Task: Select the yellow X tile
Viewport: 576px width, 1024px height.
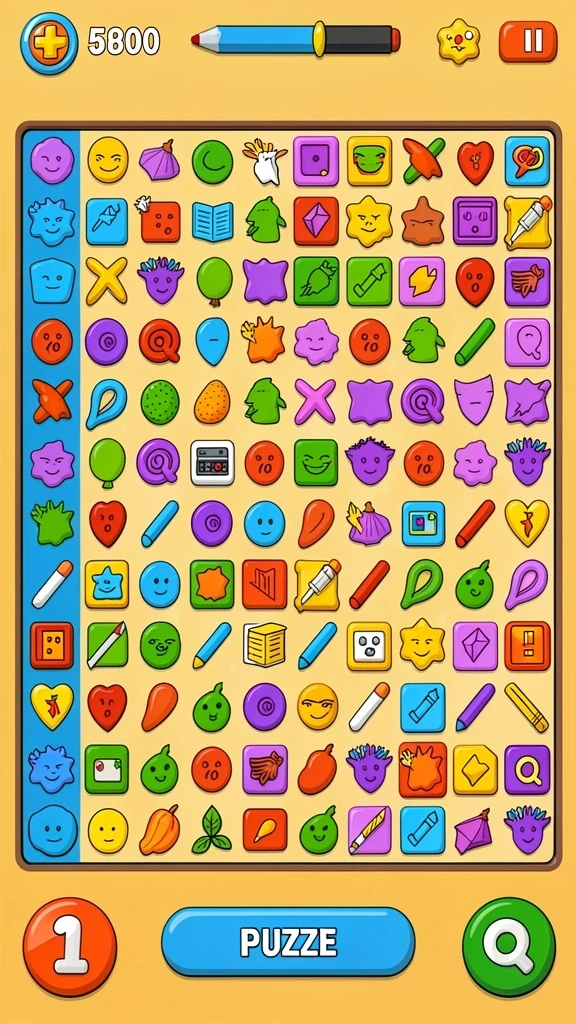Action: pos(107,281)
